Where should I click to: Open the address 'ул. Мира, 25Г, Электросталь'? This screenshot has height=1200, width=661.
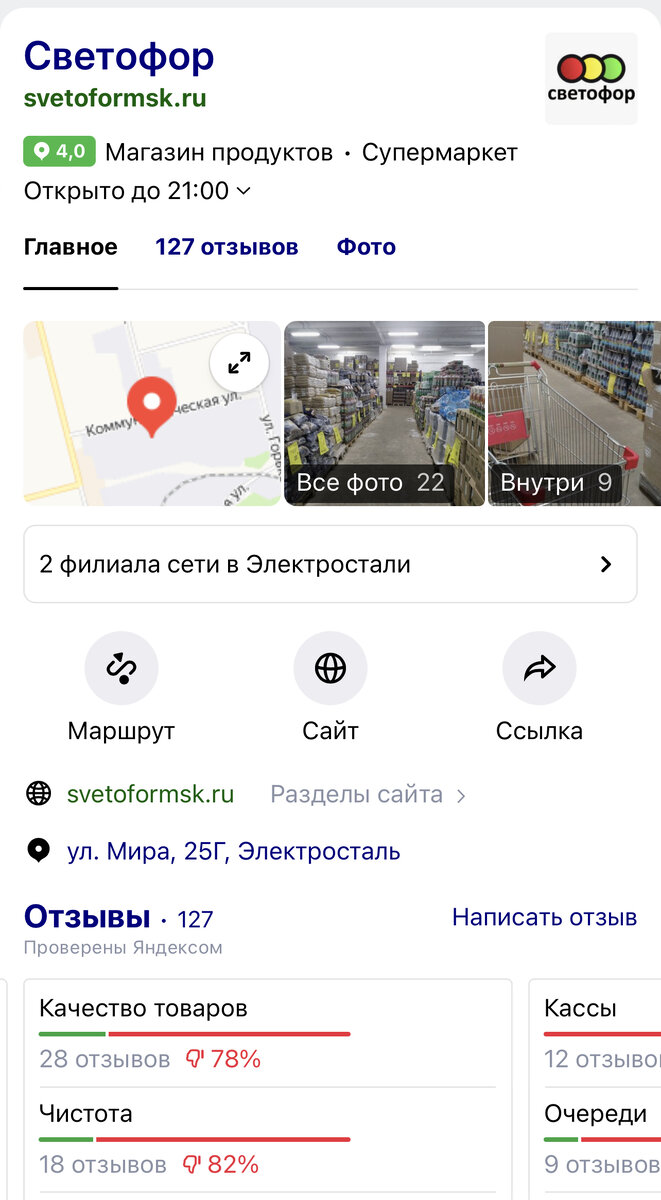click(x=233, y=852)
